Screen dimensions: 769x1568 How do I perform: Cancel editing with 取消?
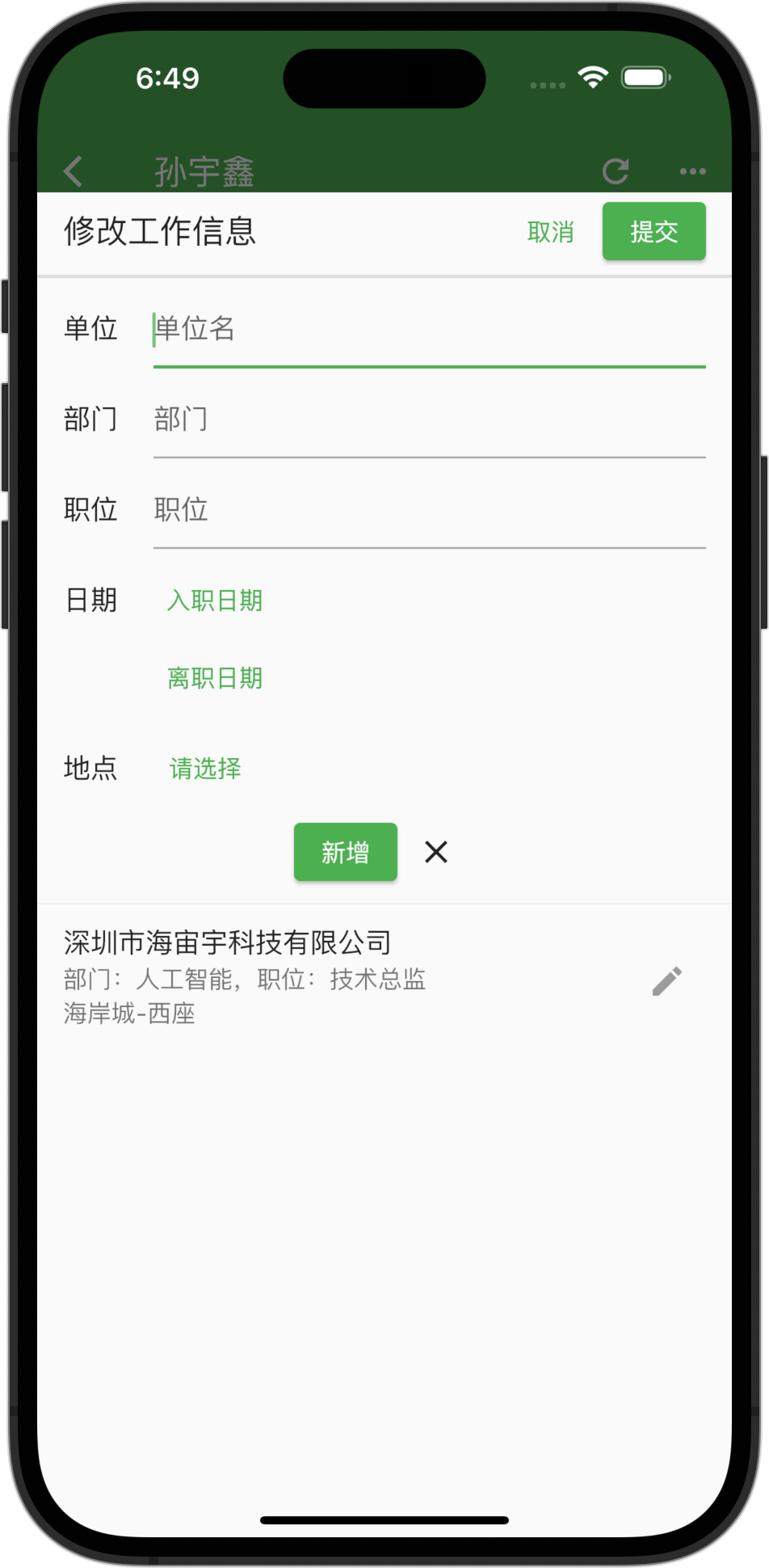[x=550, y=232]
